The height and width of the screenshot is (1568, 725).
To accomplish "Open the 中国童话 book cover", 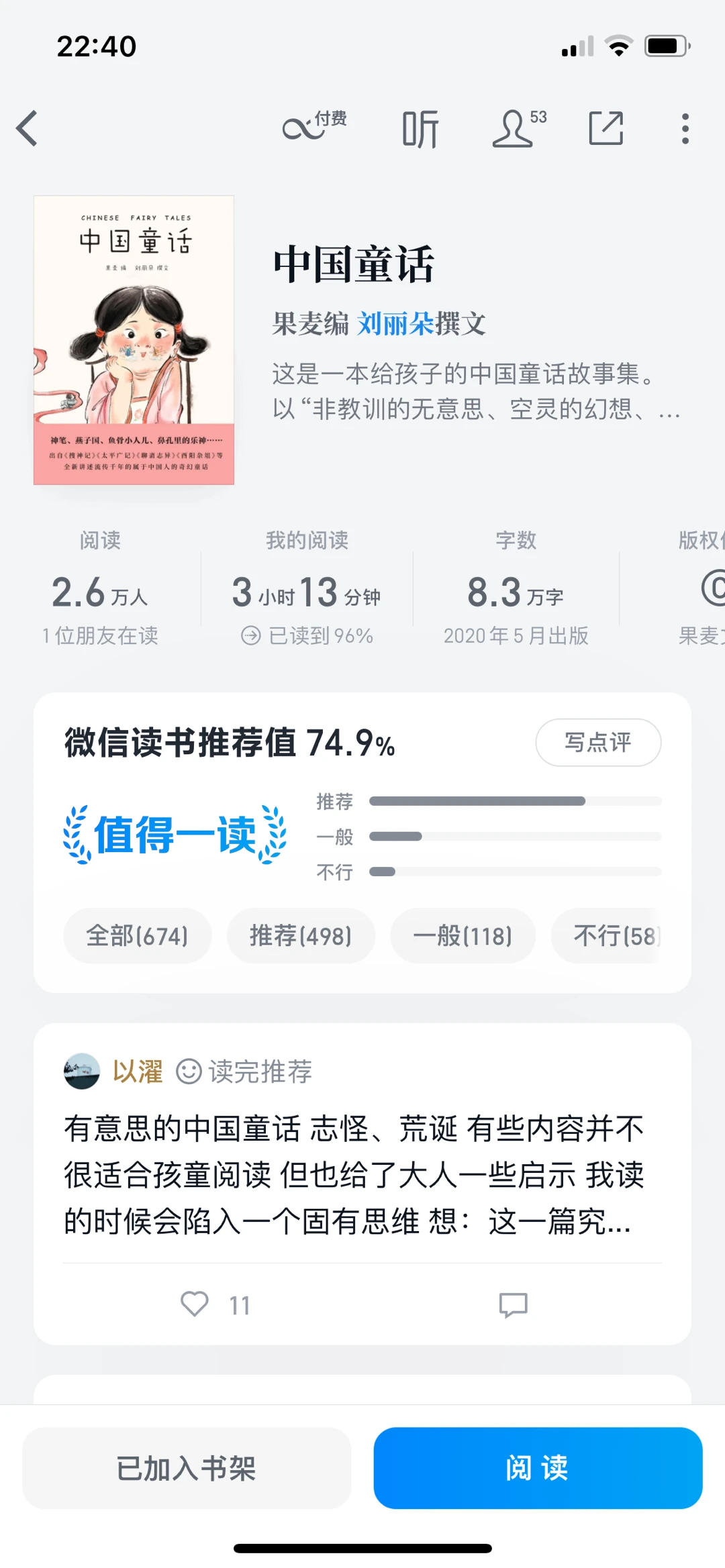I will coord(134,339).
